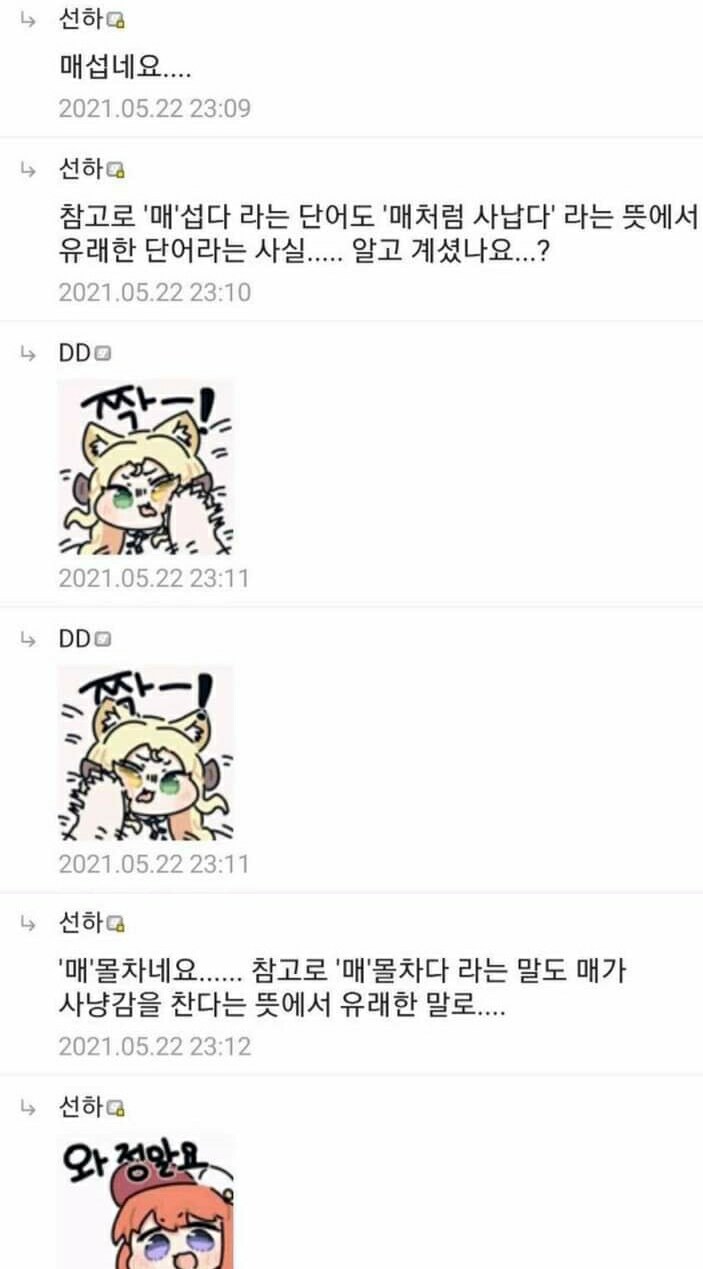This screenshot has height=1269, width=703.
Task: View the '와 정말요' sticker posted by 선하
Action: [145, 1202]
